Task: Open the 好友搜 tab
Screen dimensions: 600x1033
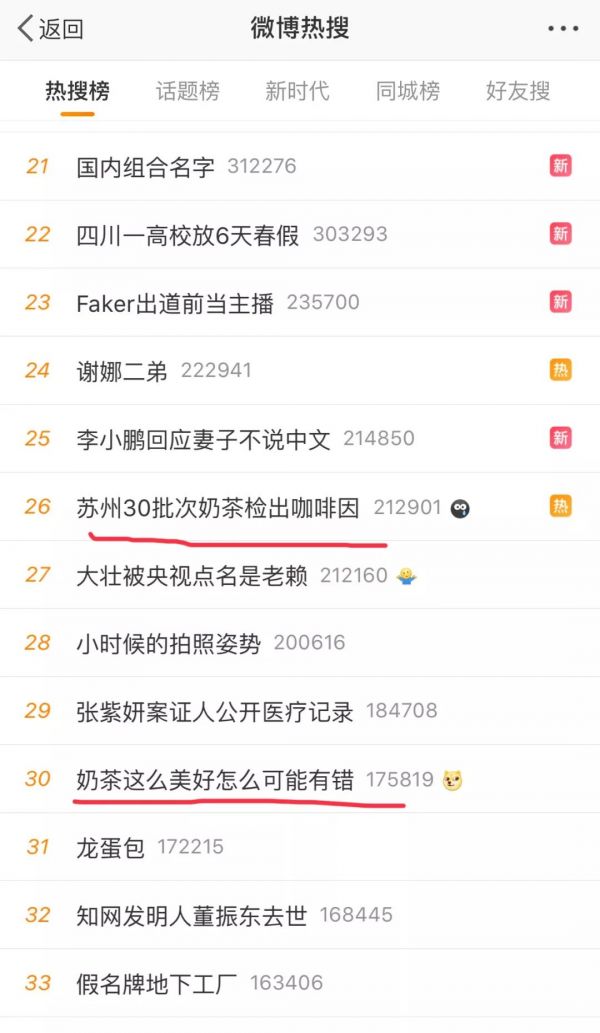Action: 518,91
